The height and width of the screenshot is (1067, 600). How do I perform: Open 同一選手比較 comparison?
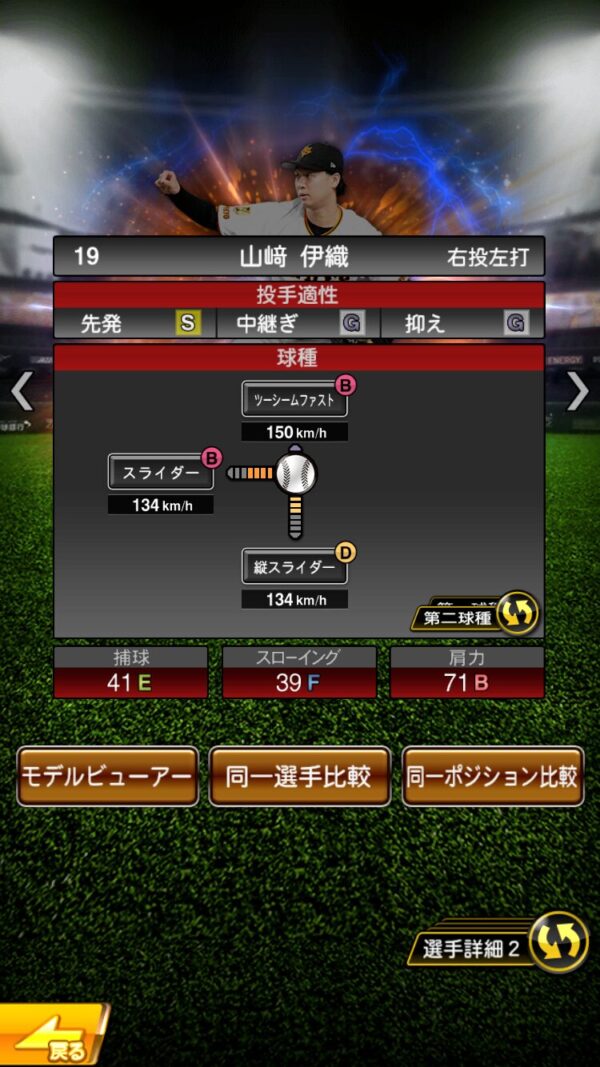(299, 776)
